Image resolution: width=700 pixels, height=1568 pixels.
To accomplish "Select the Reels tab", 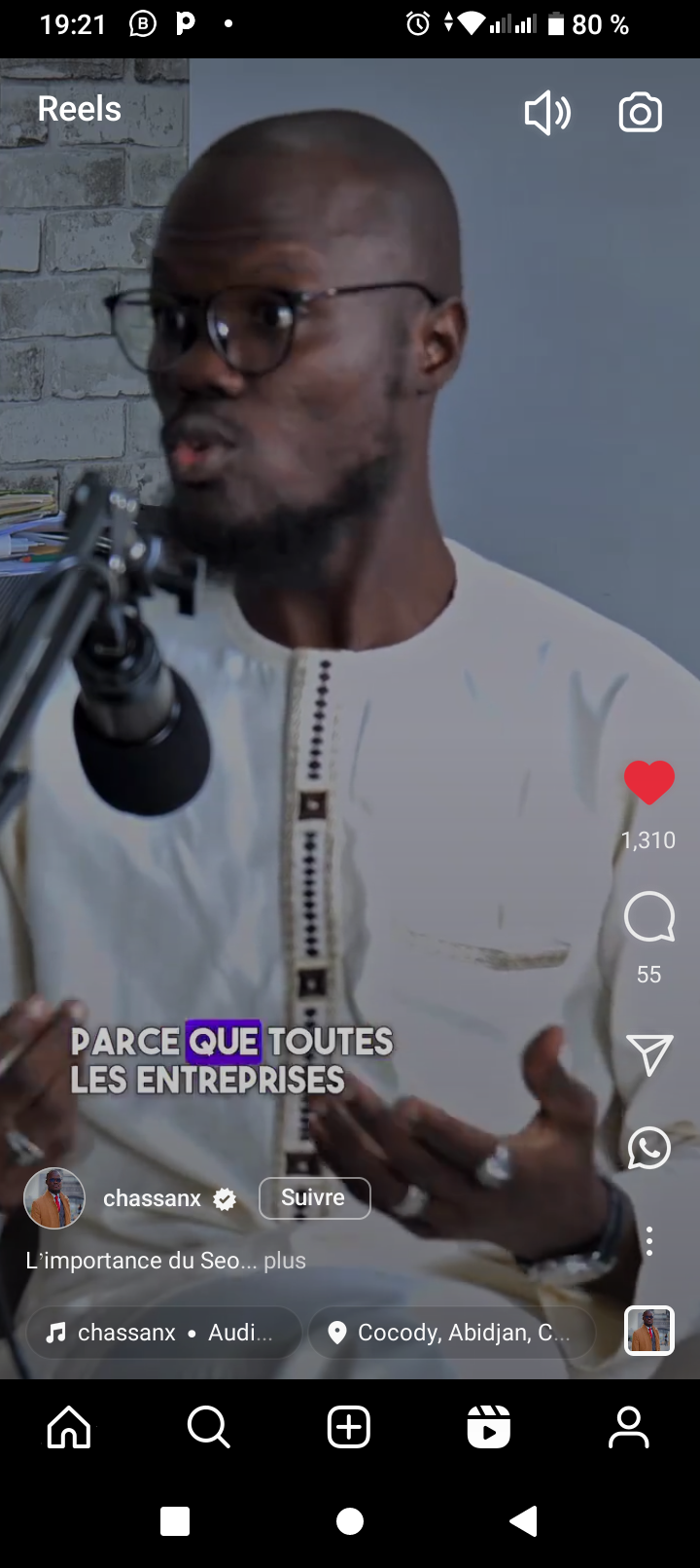I will (488, 1428).
